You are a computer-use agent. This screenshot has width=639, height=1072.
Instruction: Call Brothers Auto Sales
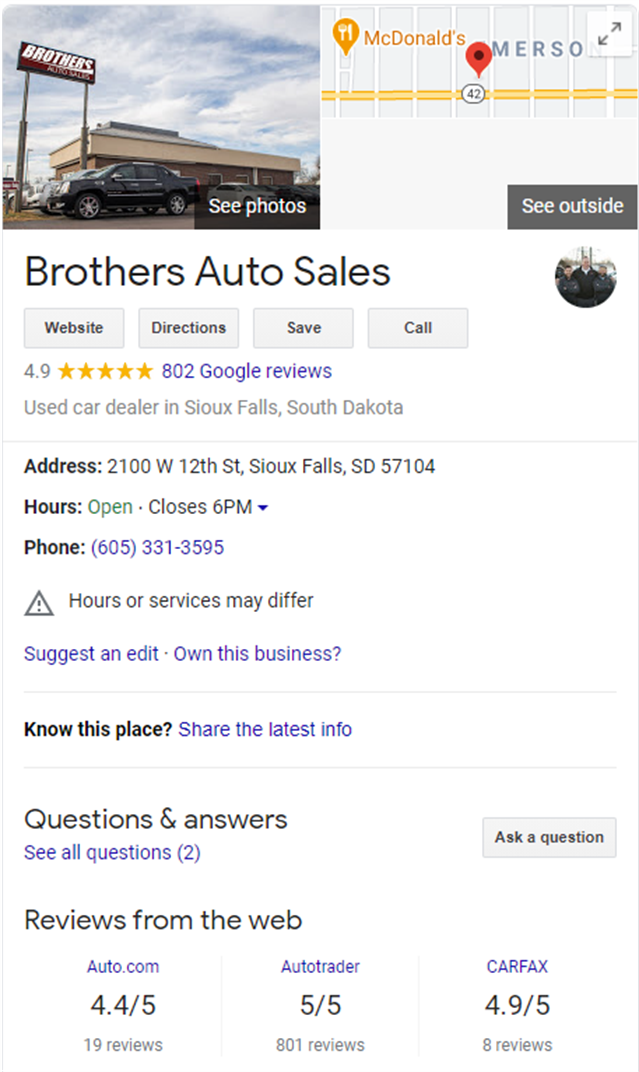(x=418, y=328)
